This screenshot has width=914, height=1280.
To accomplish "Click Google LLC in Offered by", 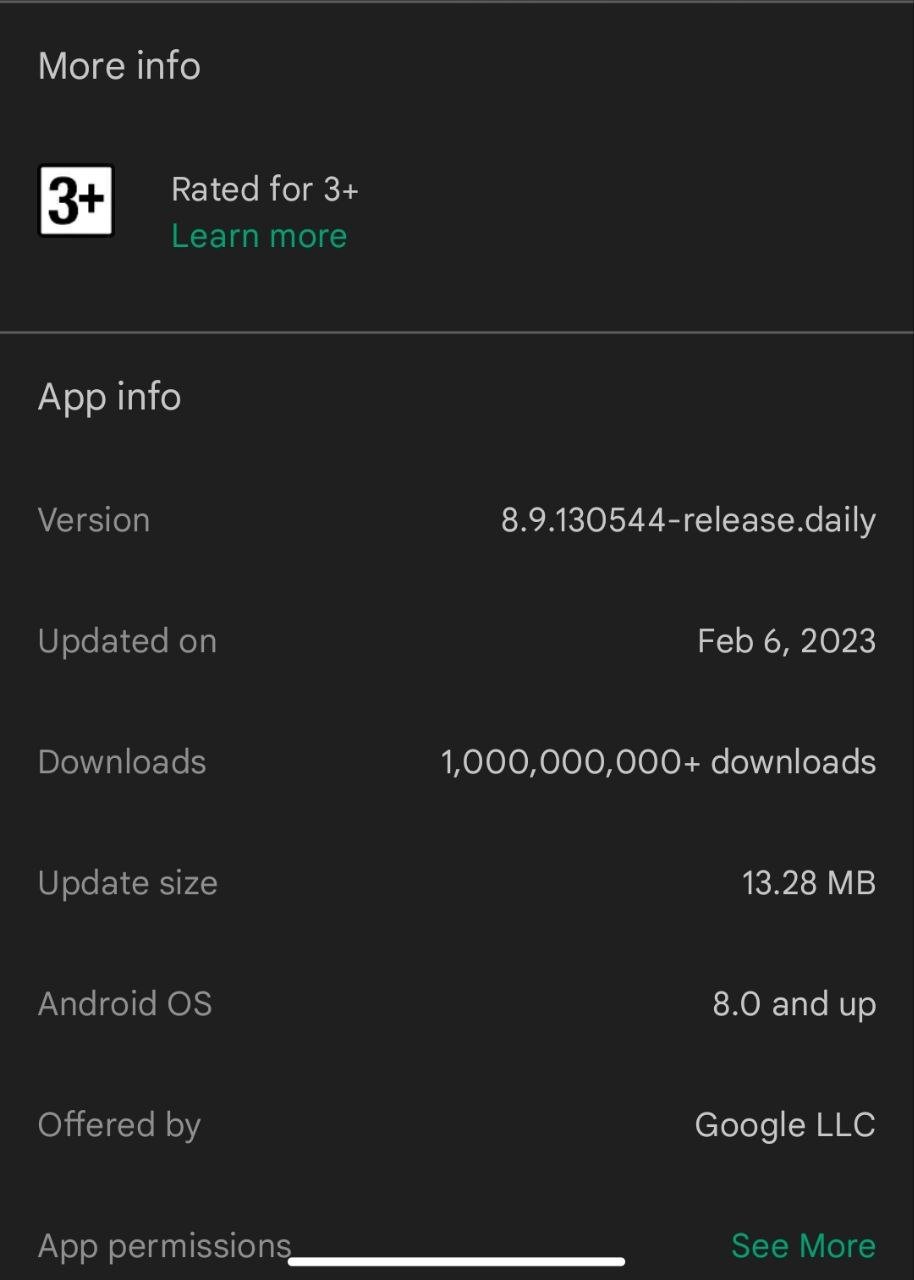I will [x=785, y=1124].
